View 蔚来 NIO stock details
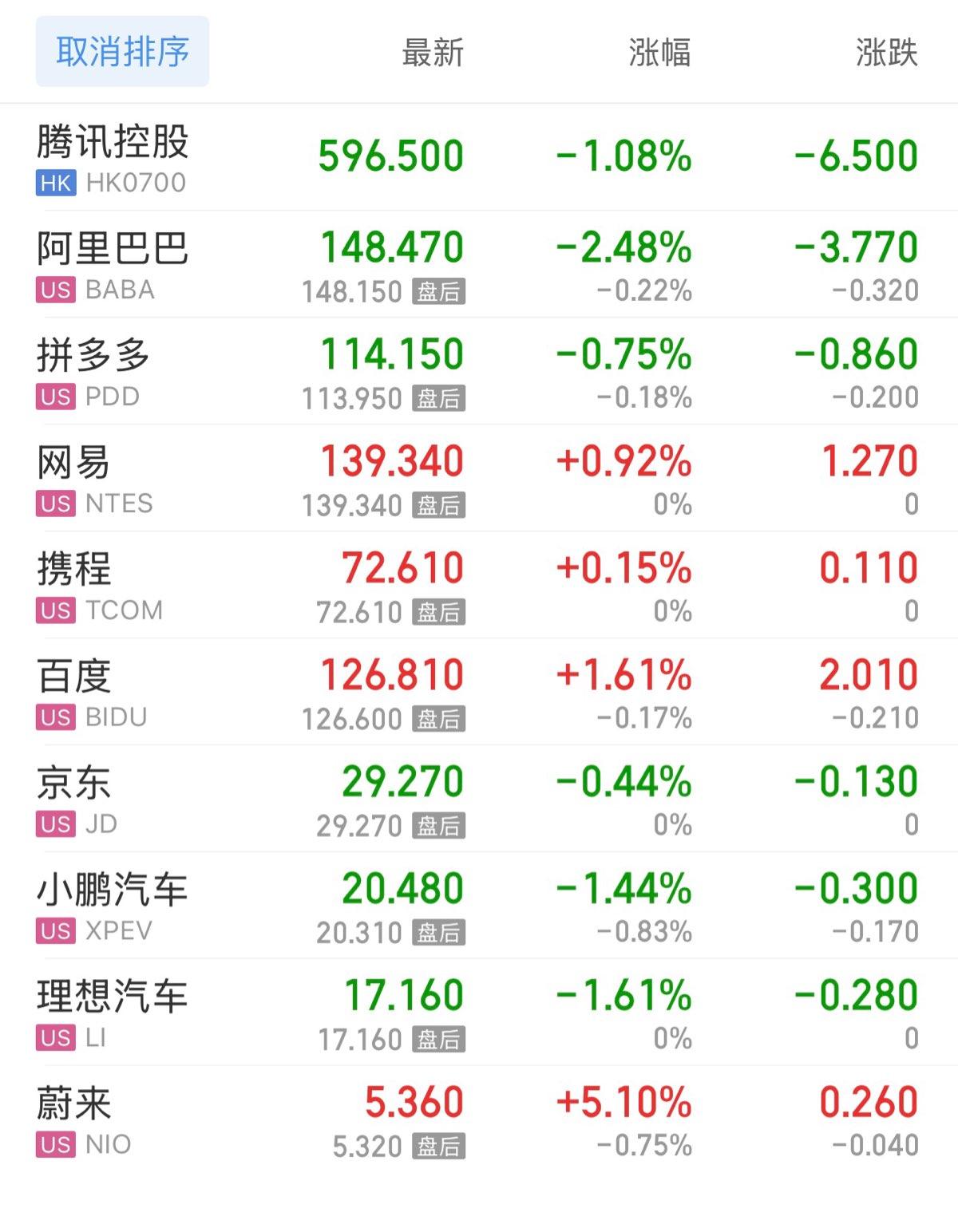 [73, 1120]
